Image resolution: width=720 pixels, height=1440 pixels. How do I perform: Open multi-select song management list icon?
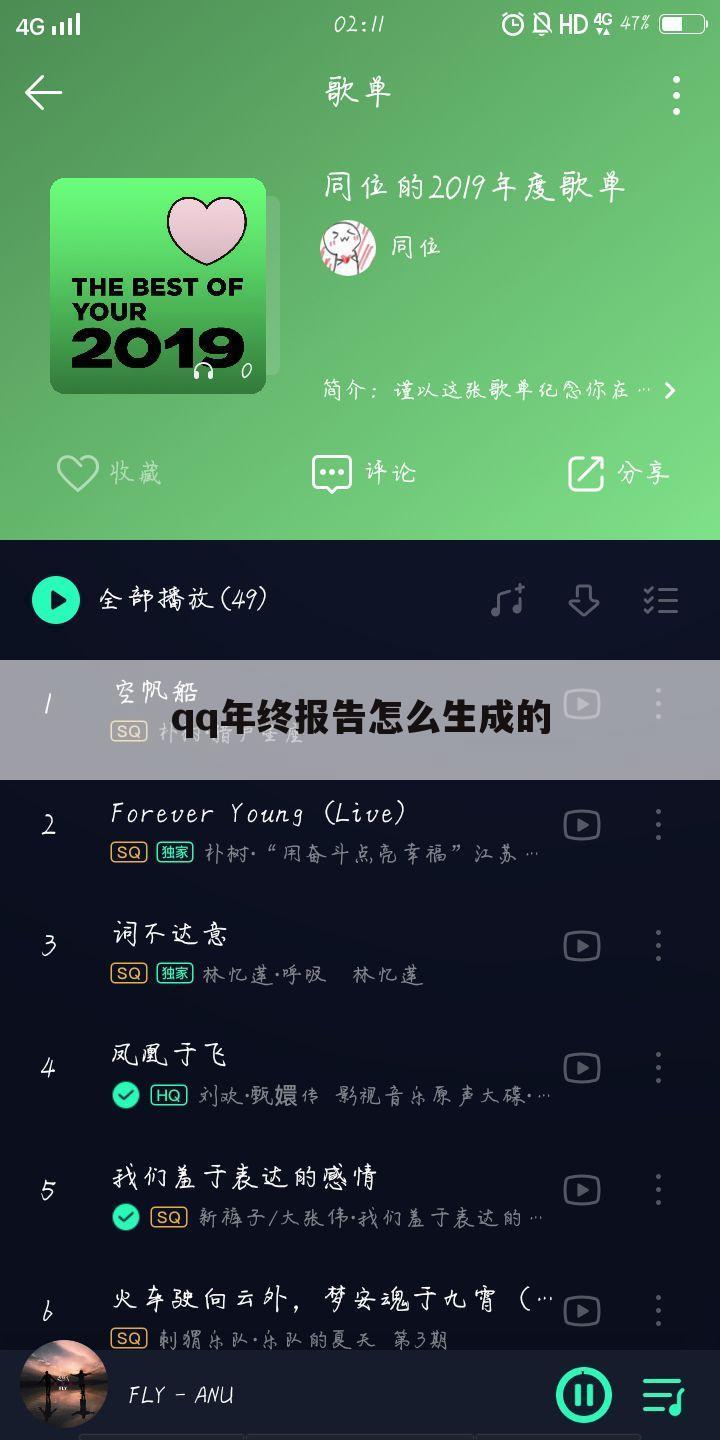pos(660,600)
